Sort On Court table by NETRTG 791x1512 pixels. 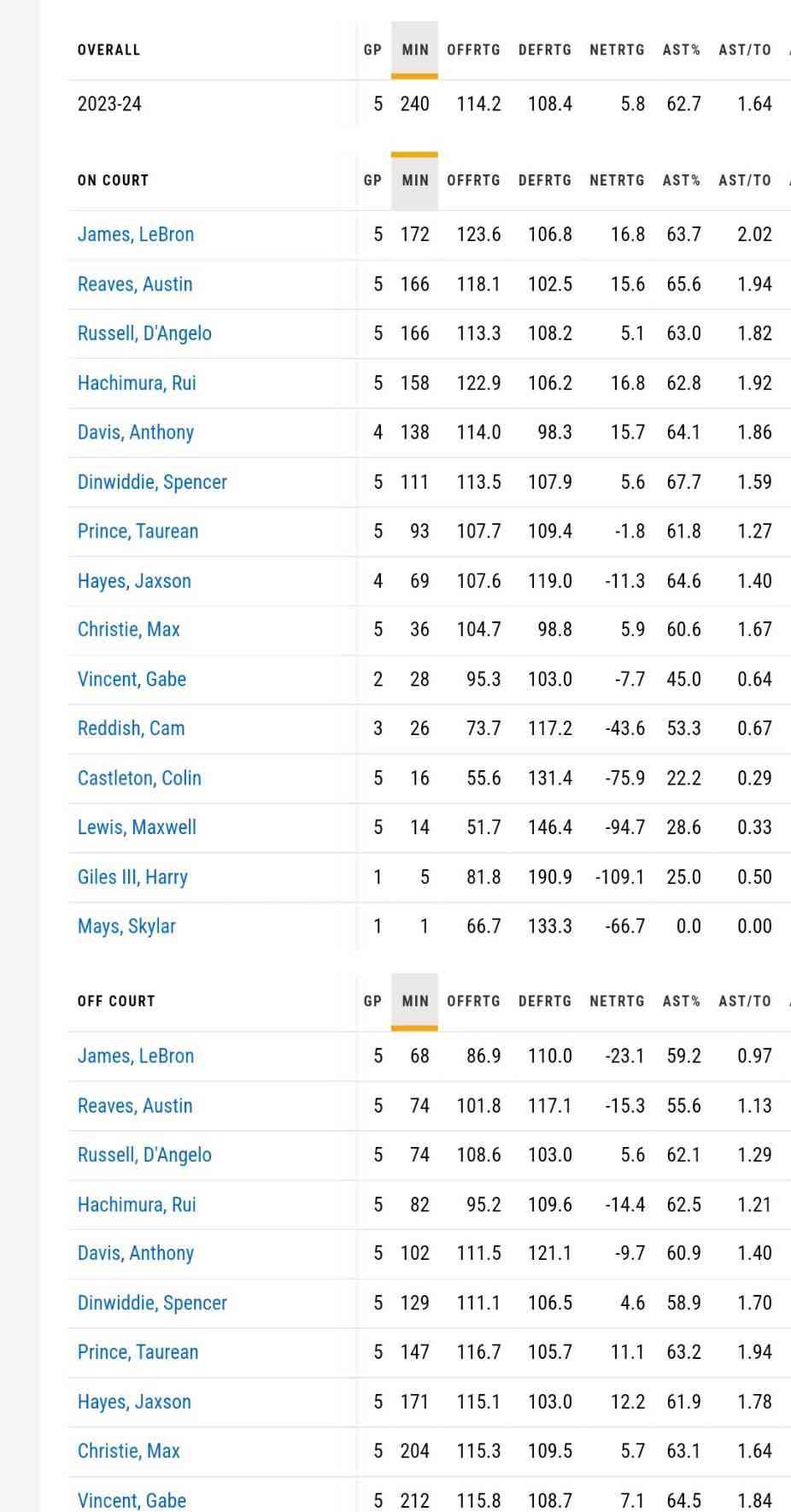[617, 180]
